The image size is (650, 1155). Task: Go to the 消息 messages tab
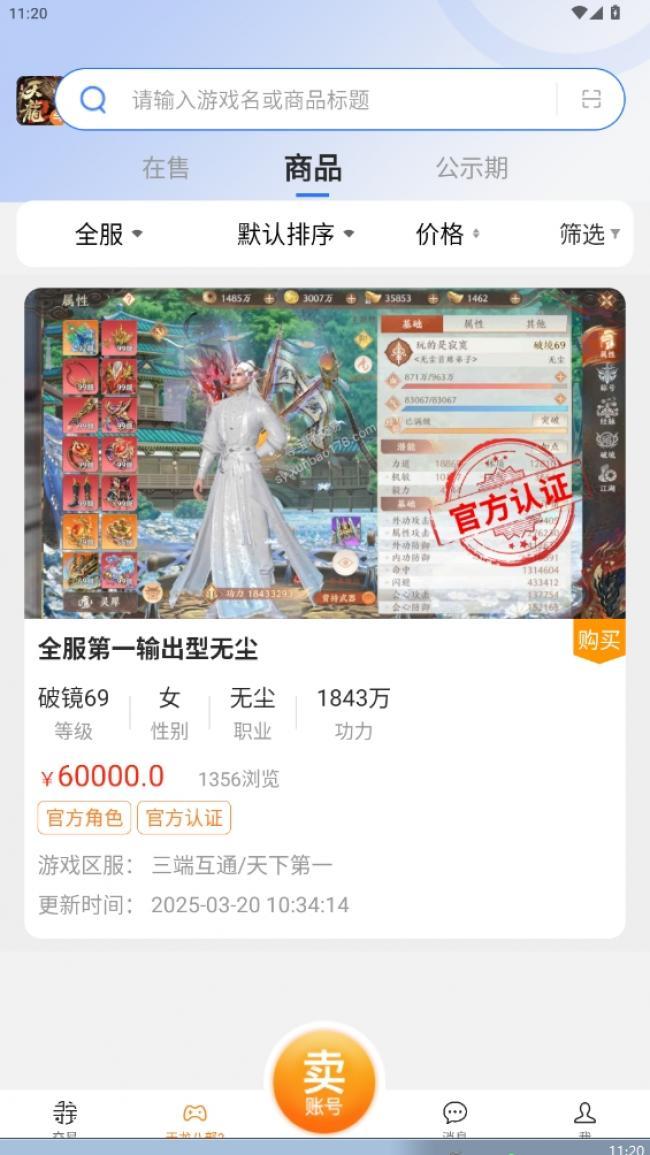(455, 1118)
